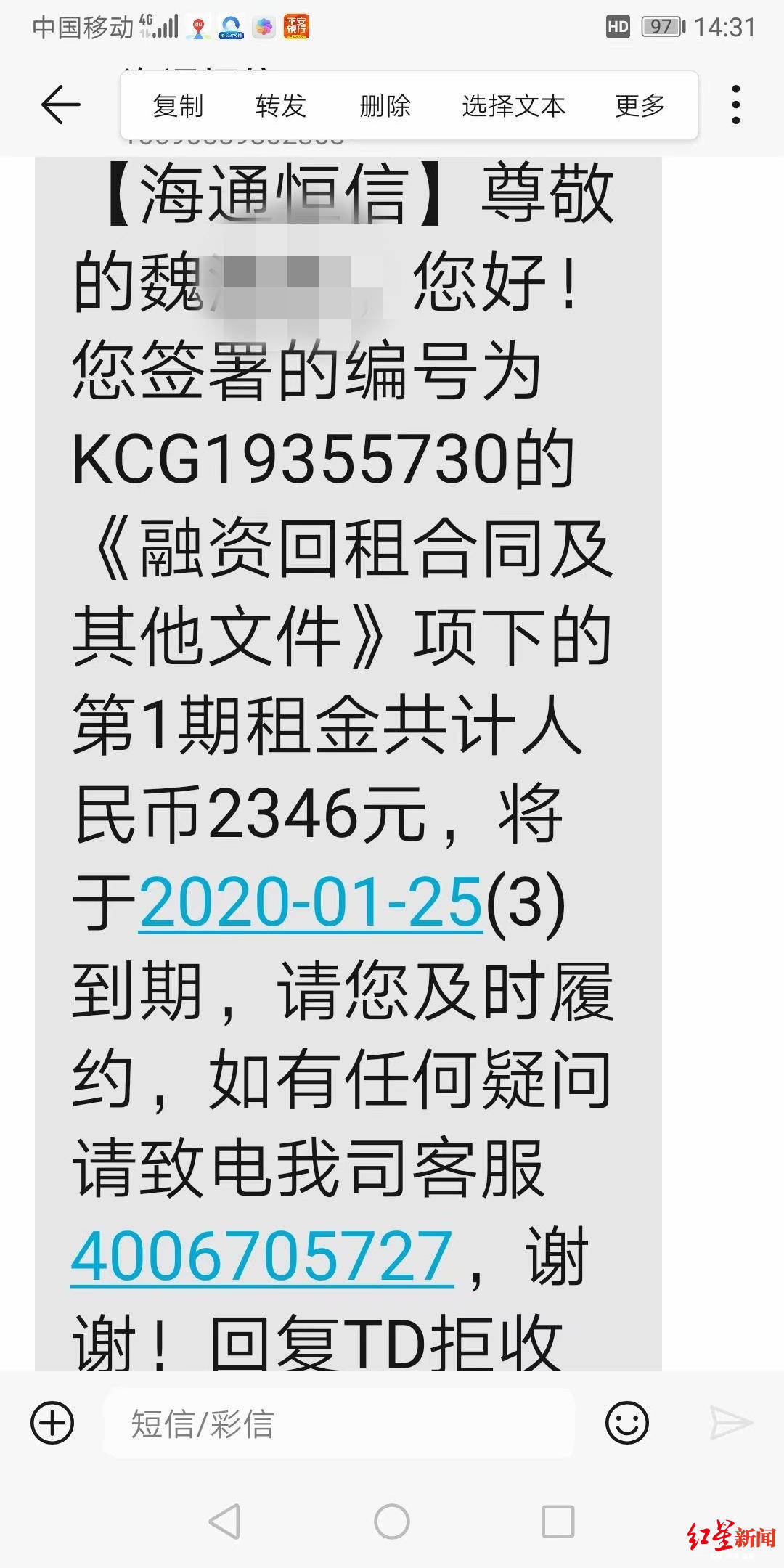Tap the back arrow to leave conversation

pyautogui.click(x=61, y=105)
